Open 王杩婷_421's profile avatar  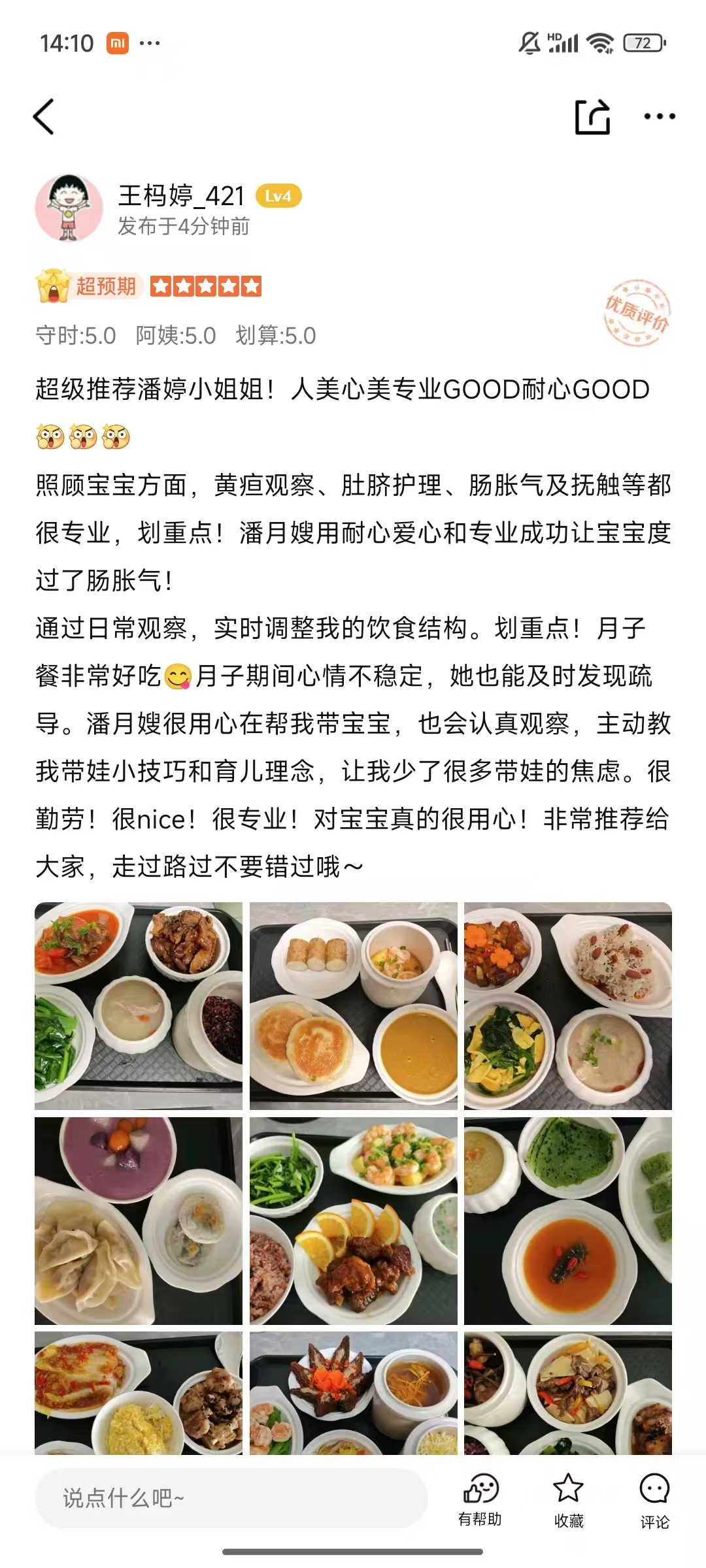[69, 209]
